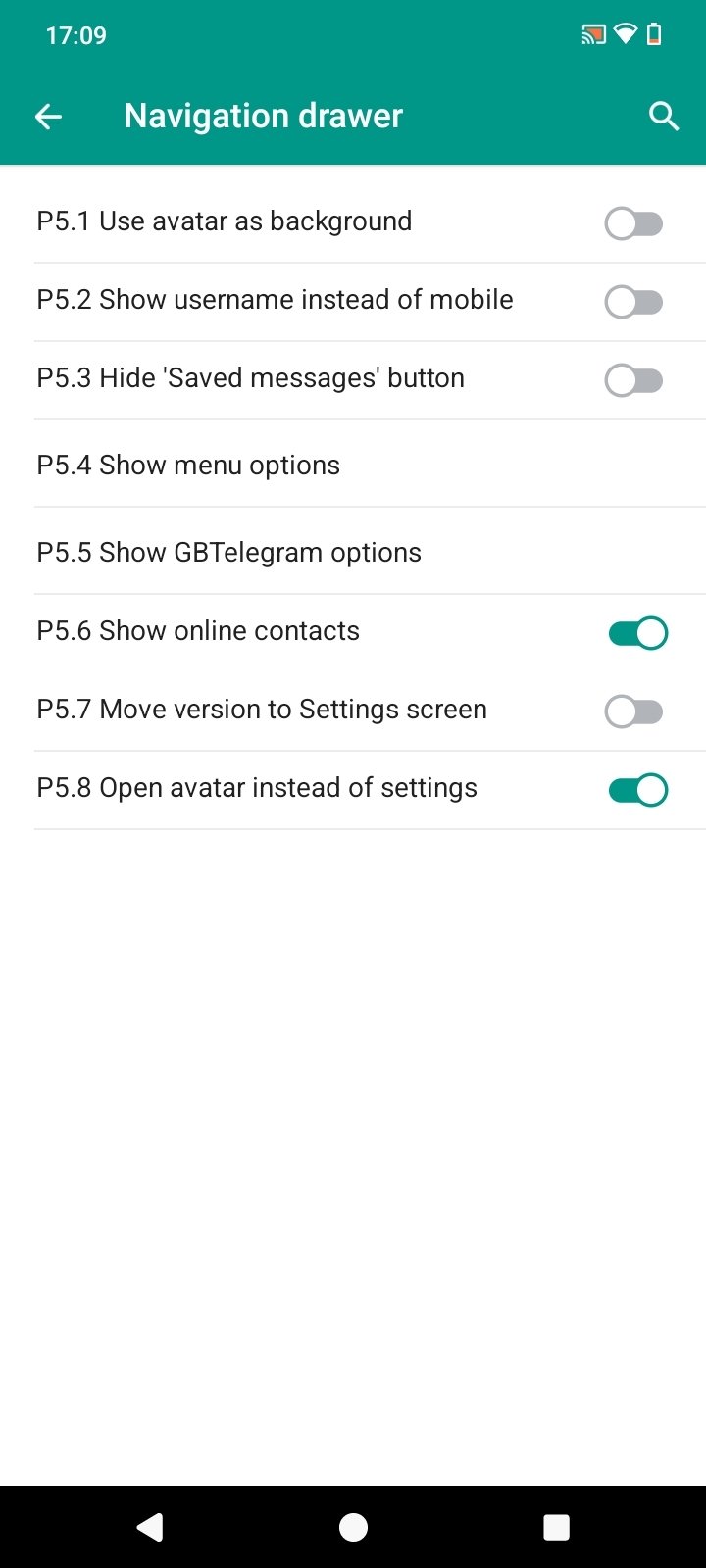Viewport: 706px width, 1568px height.
Task: Enable Use avatar as background
Action: (633, 223)
